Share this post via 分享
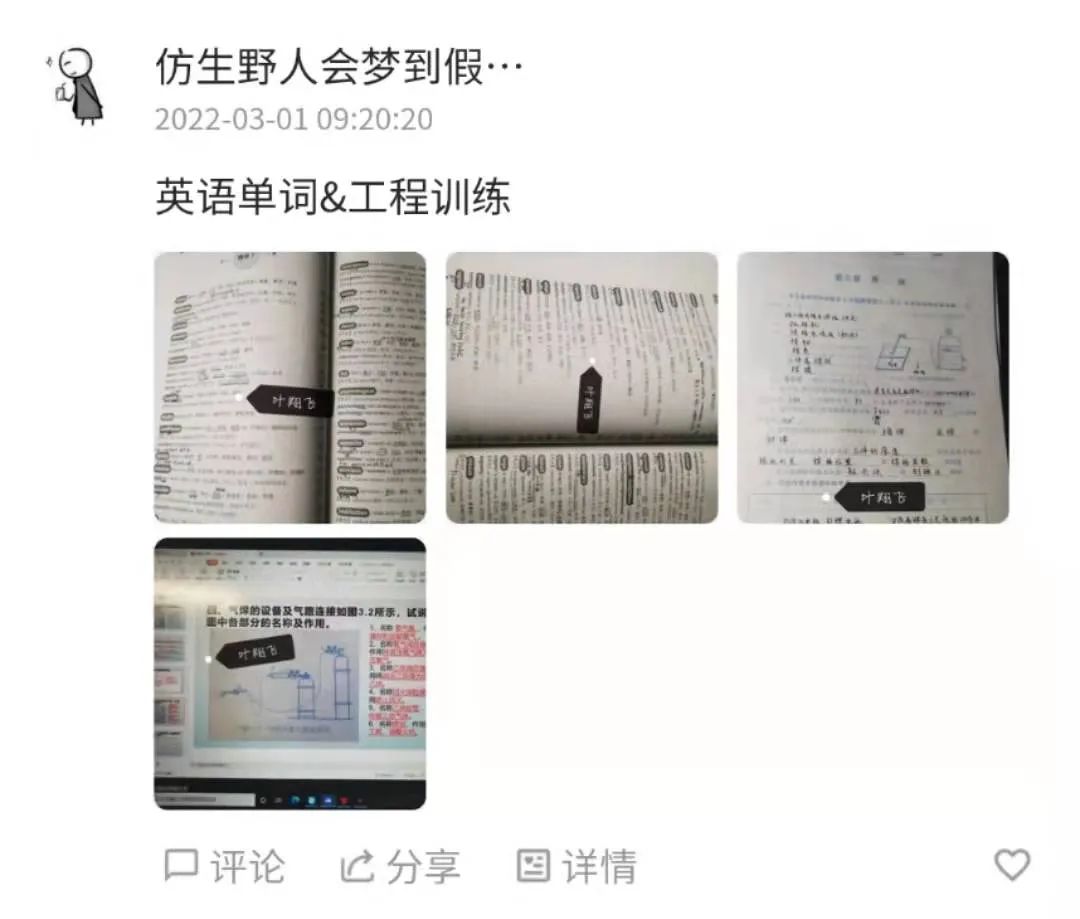The height and width of the screenshot is (919, 1080). pyautogui.click(x=400, y=866)
